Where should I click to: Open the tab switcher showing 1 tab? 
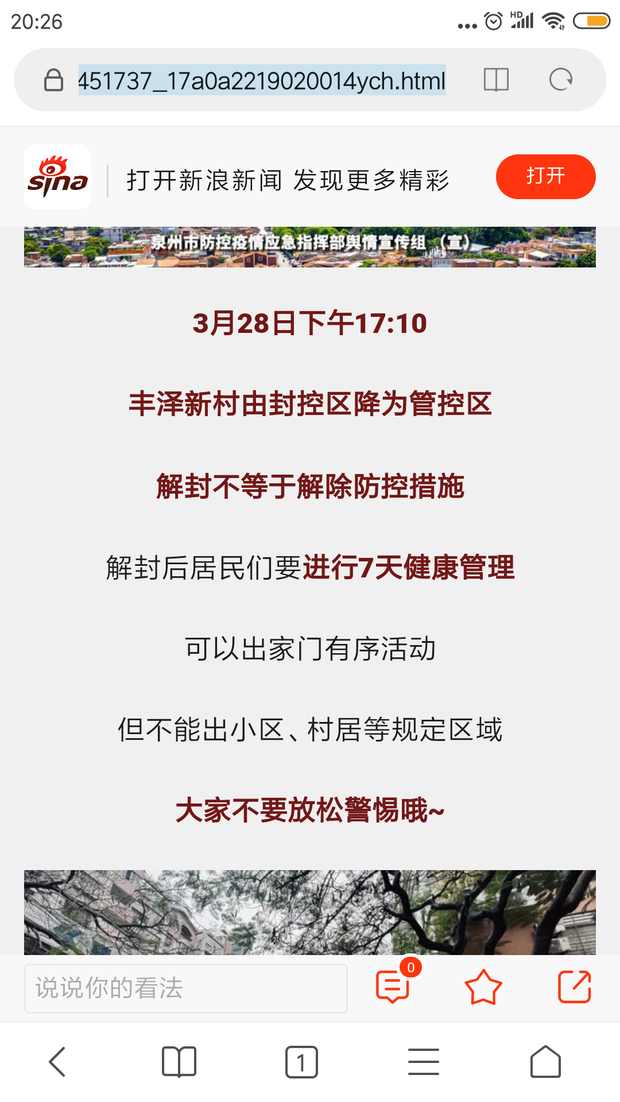click(x=301, y=1062)
